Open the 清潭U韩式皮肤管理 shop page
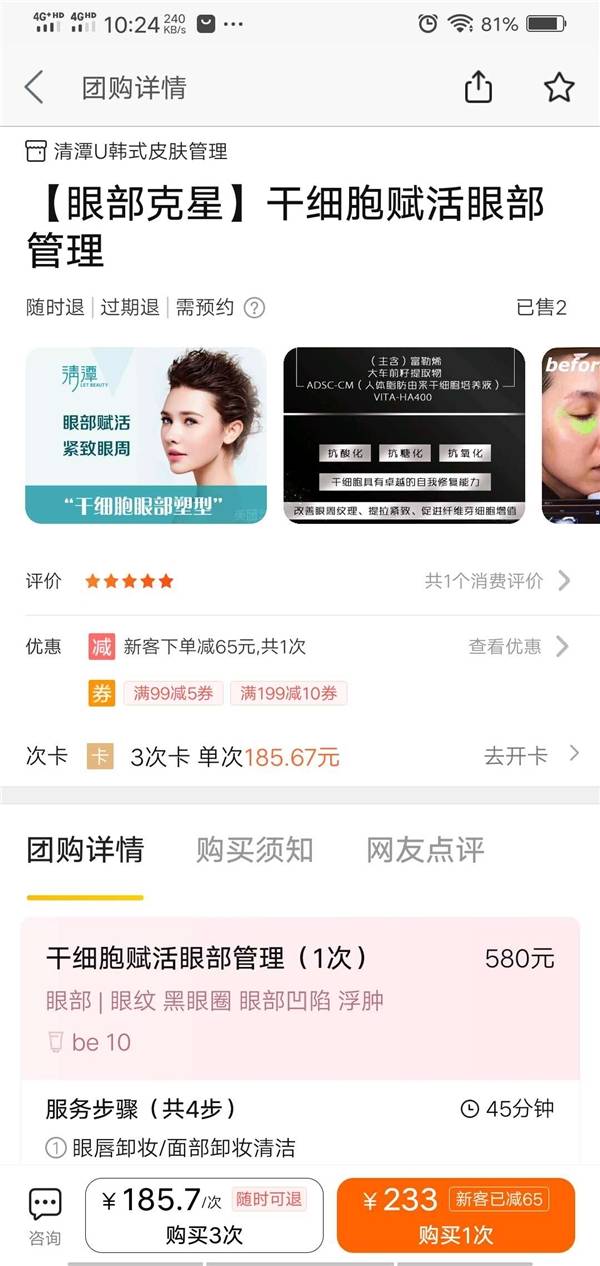The image size is (600, 1266). pos(126,152)
